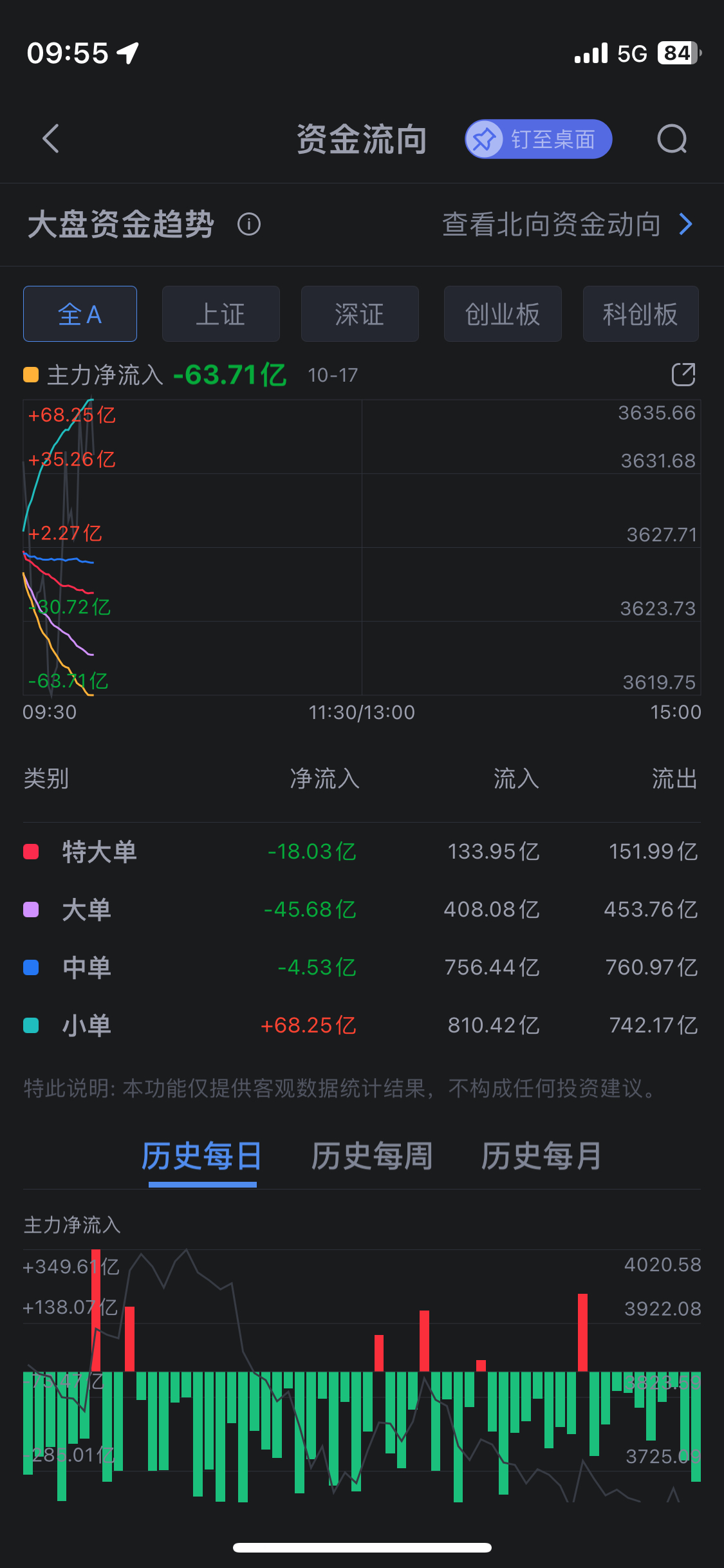Switch to the 深证 tab
Viewport: 724px width, 1568px height.
click(x=360, y=314)
